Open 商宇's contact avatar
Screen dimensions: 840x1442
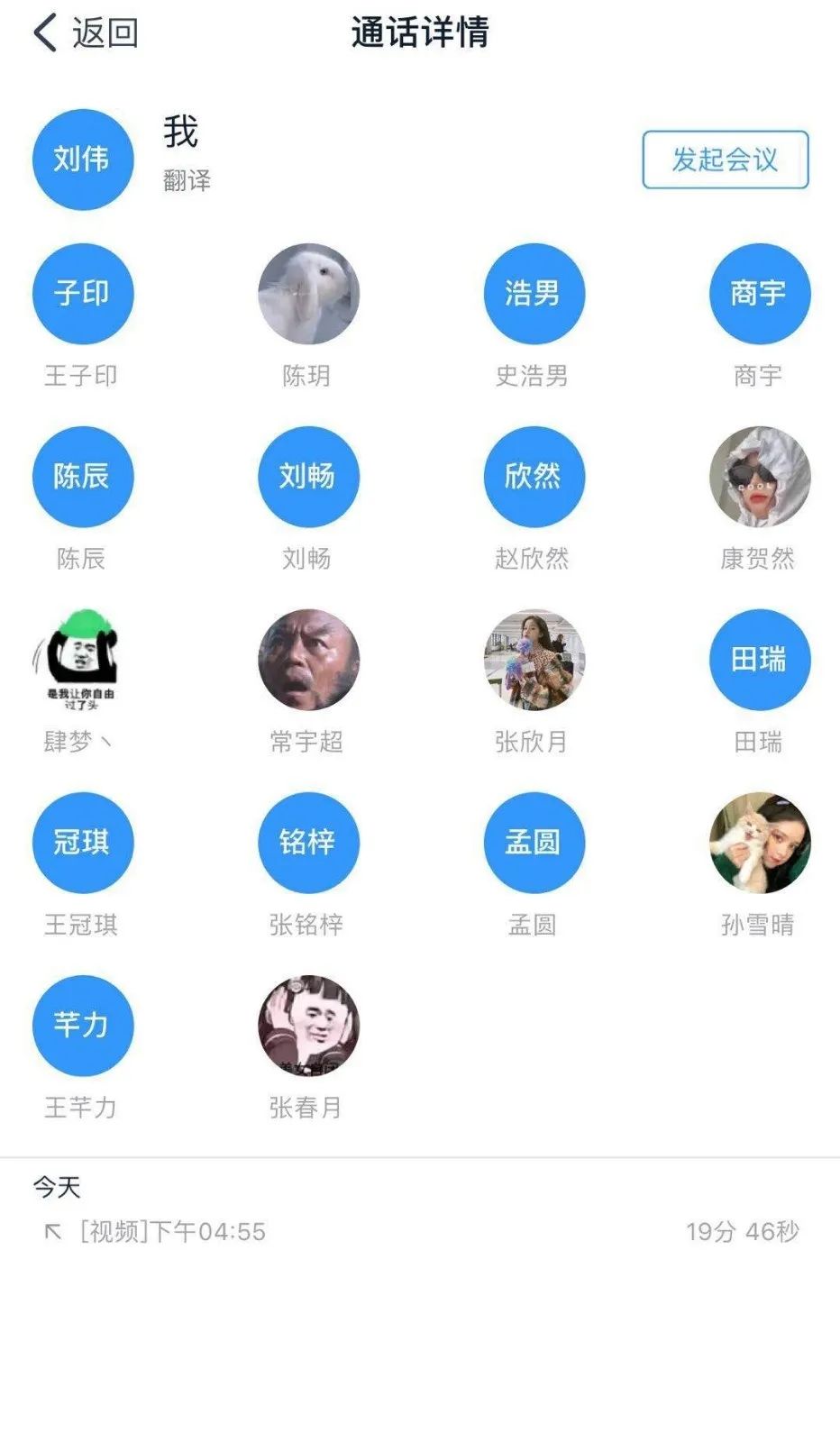tap(759, 294)
